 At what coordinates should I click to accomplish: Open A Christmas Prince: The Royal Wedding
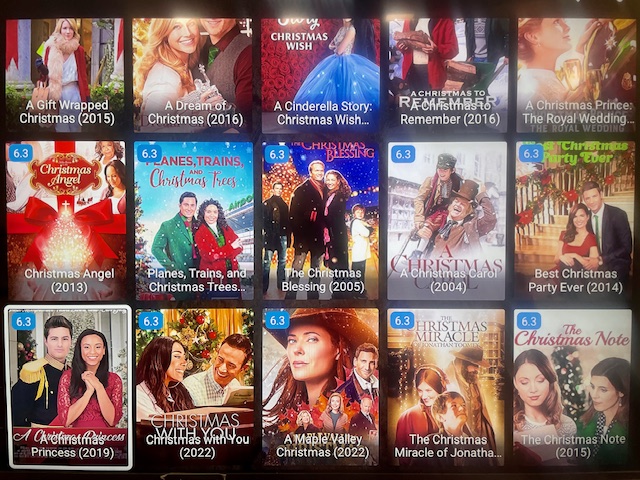tap(574, 75)
